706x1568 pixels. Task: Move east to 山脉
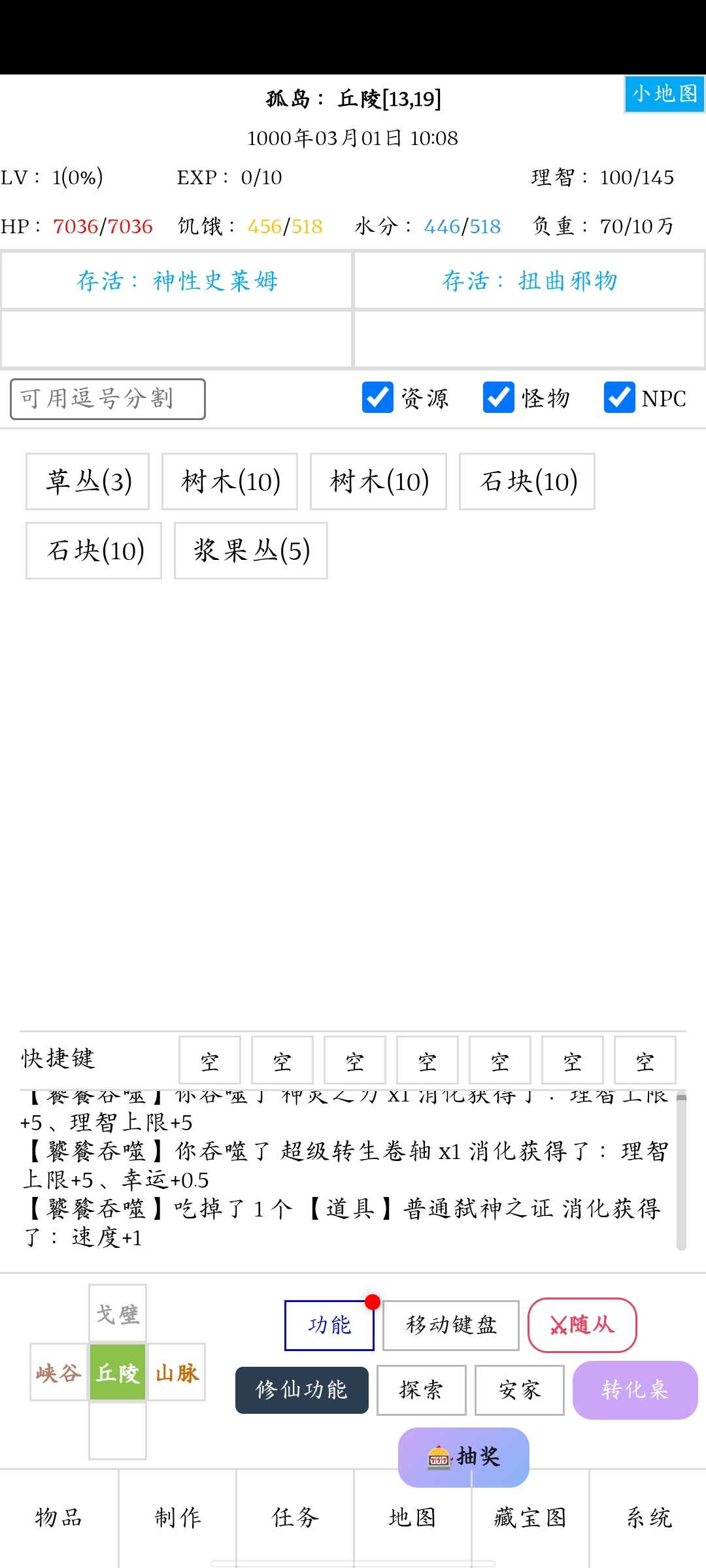pos(176,1372)
